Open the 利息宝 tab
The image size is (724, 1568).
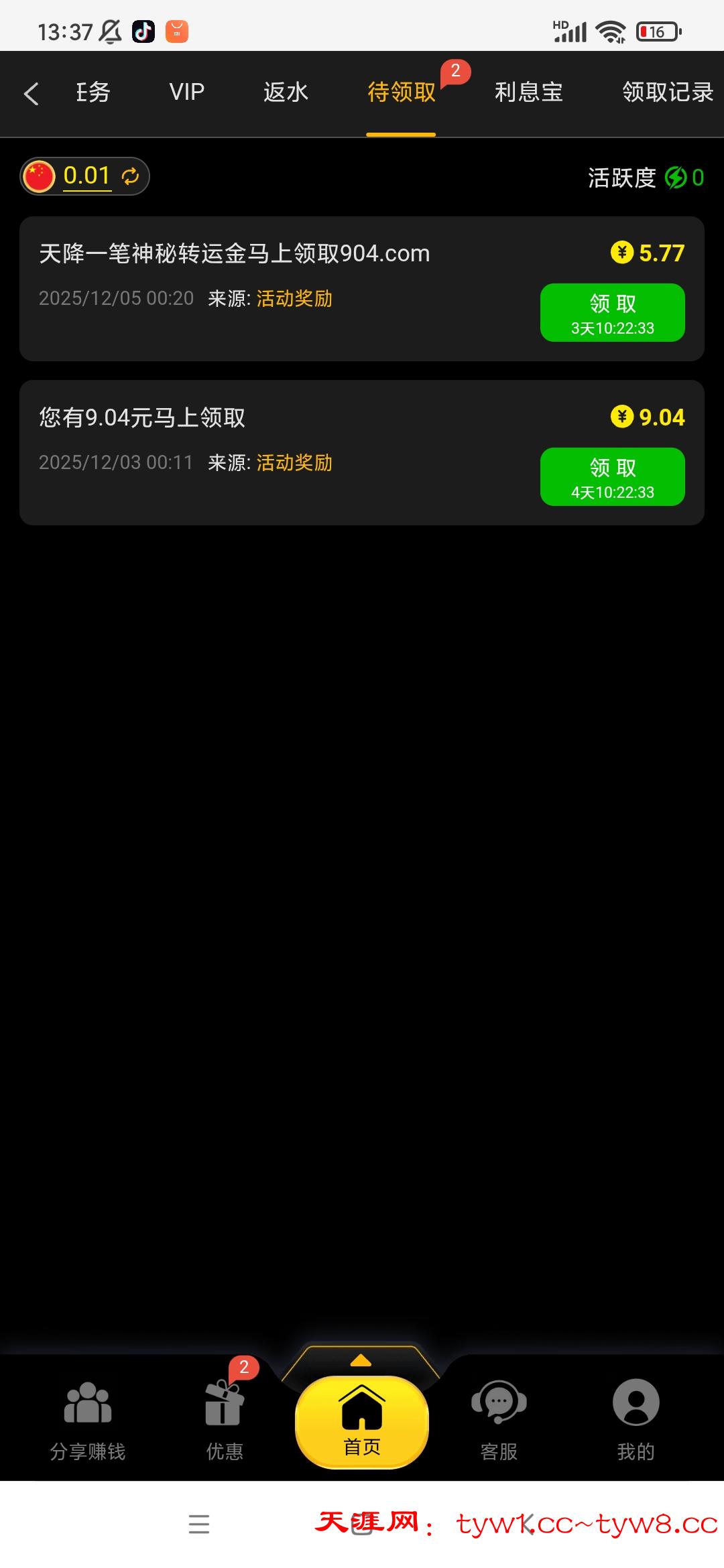tap(528, 92)
